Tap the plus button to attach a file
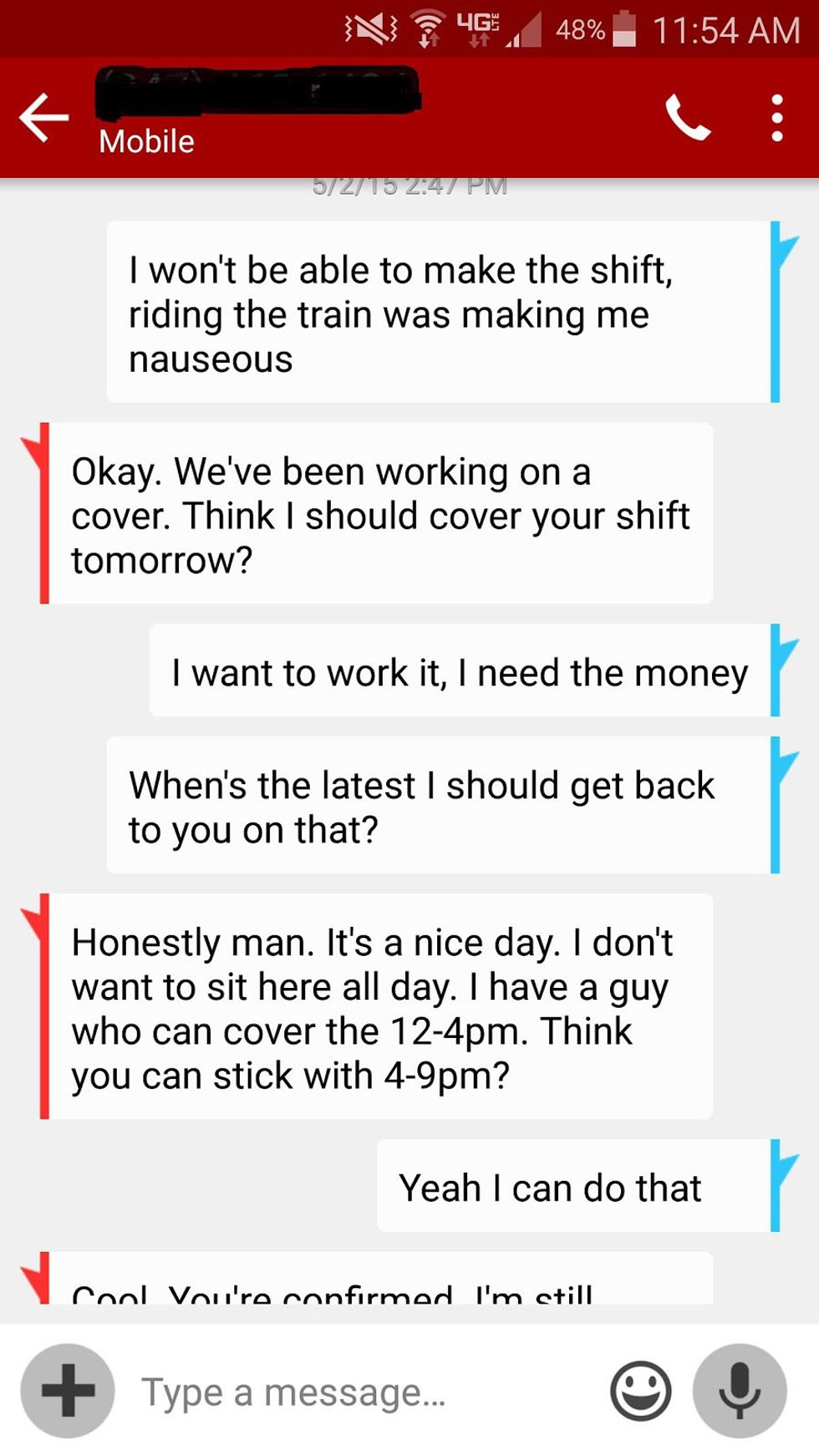 (68, 1391)
